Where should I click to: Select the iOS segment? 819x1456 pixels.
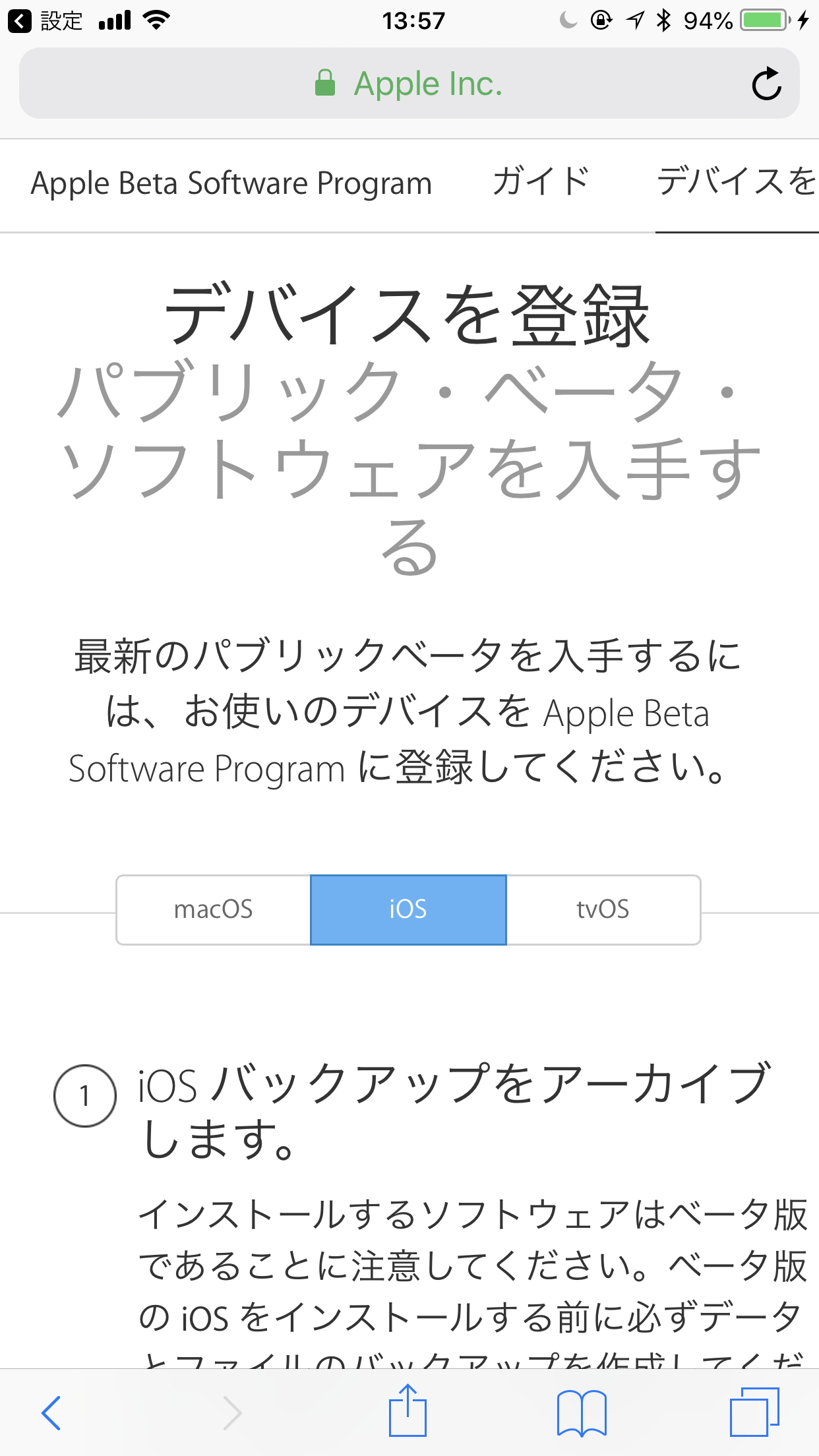408,909
